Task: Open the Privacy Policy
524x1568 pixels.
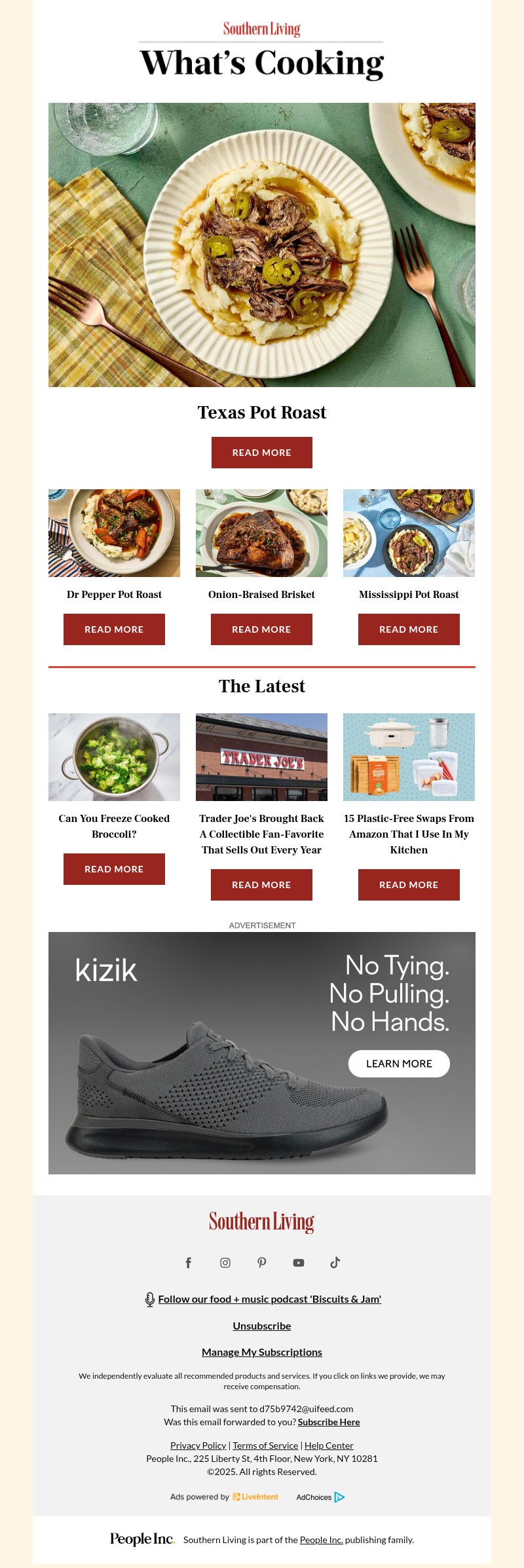Action: click(198, 1445)
